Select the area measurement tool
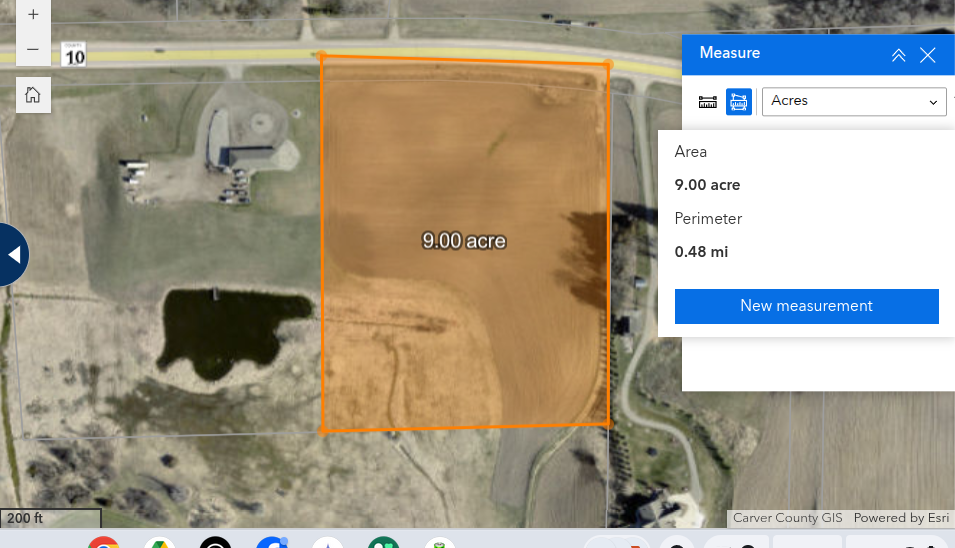 coord(739,102)
